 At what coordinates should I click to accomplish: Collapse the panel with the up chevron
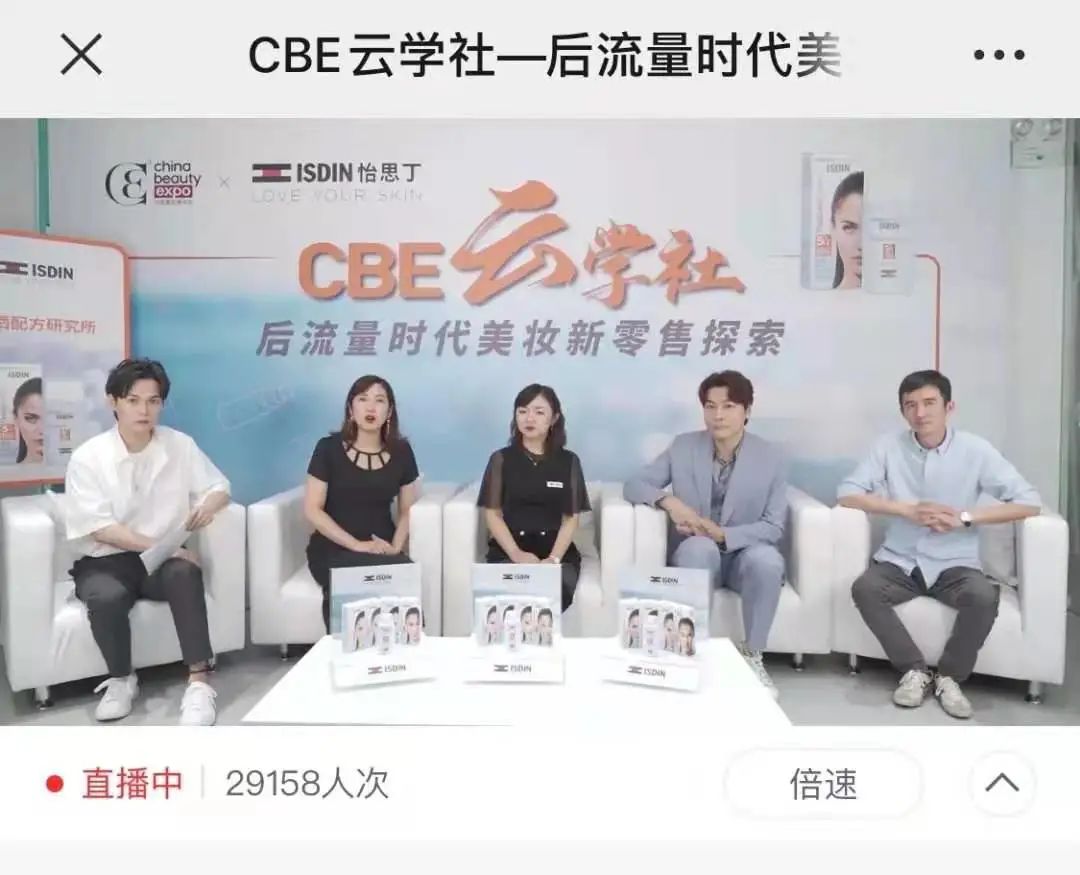[x=1001, y=784]
